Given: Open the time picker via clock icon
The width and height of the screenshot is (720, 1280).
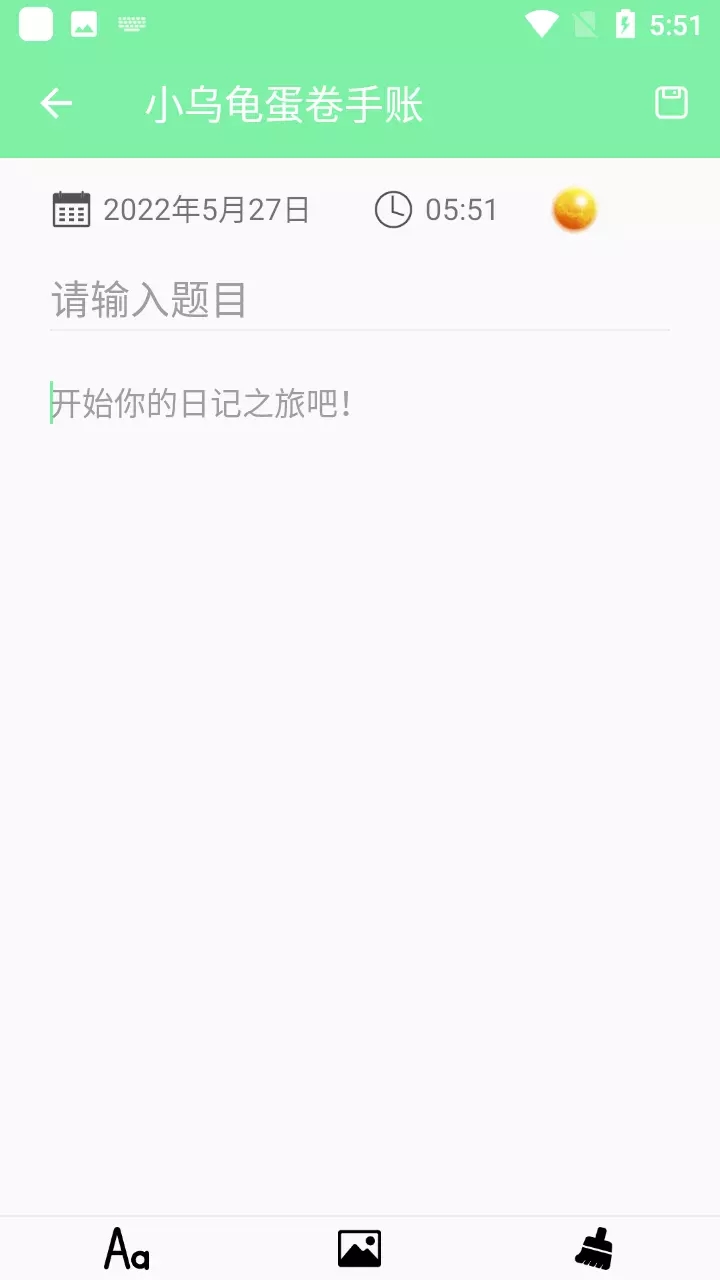Looking at the screenshot, I should coord(393,209).
